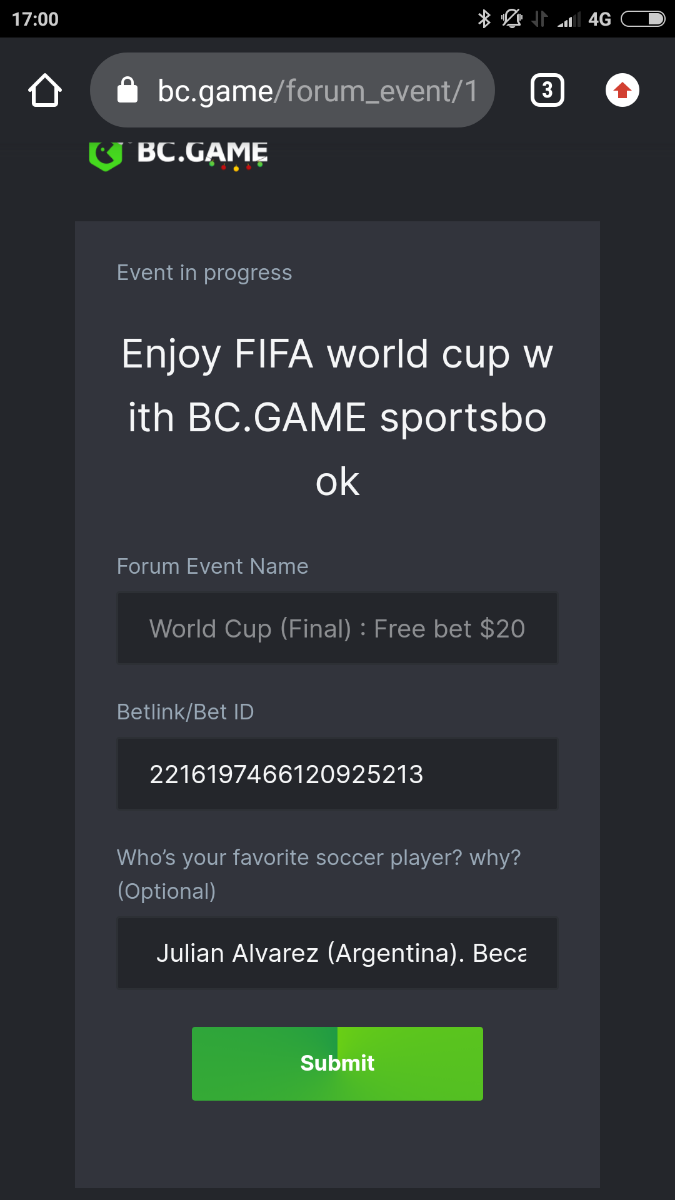Tap the bc.game address bar
675x1200 pixels.
pos(292,91)
